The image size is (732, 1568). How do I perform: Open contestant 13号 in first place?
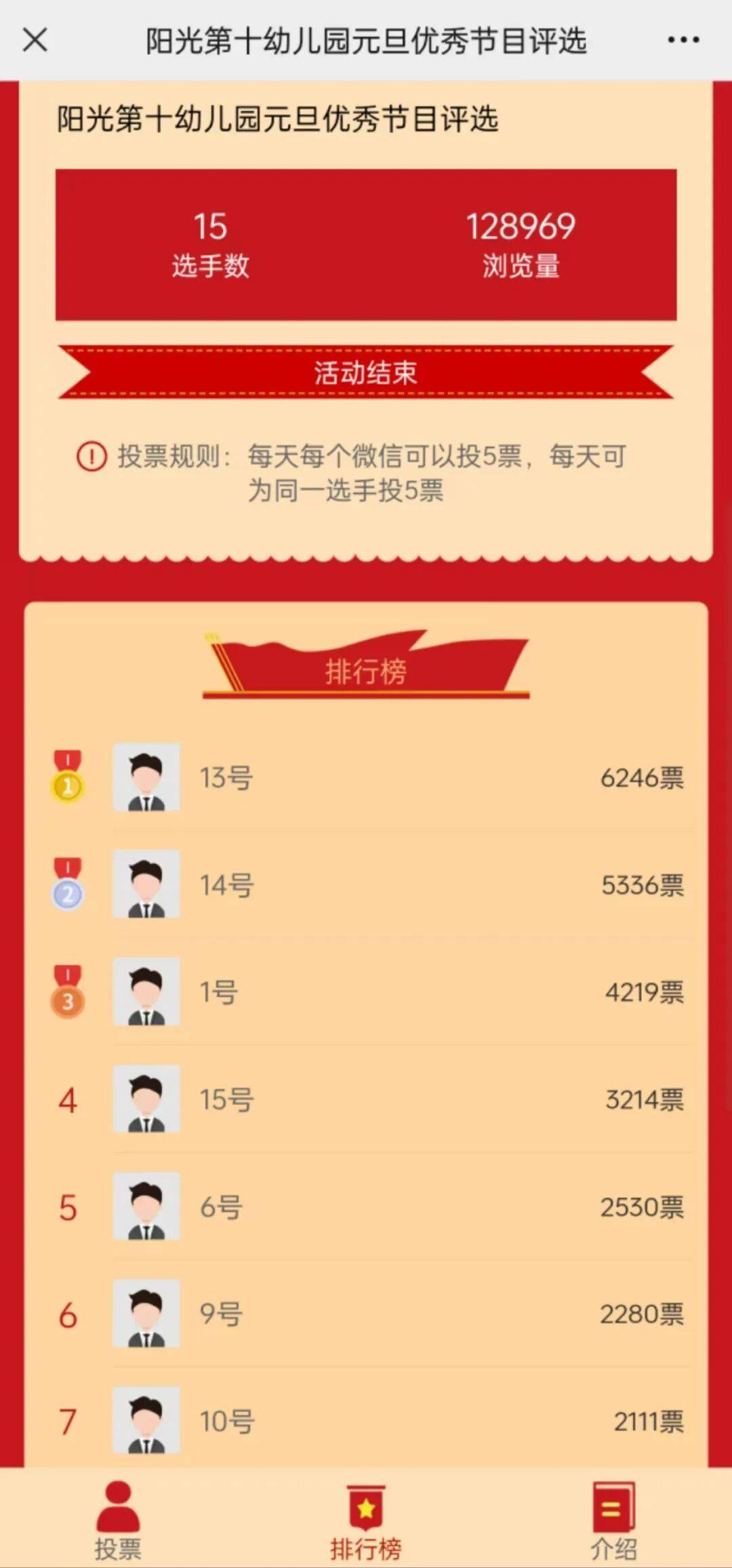click(366, 777)
